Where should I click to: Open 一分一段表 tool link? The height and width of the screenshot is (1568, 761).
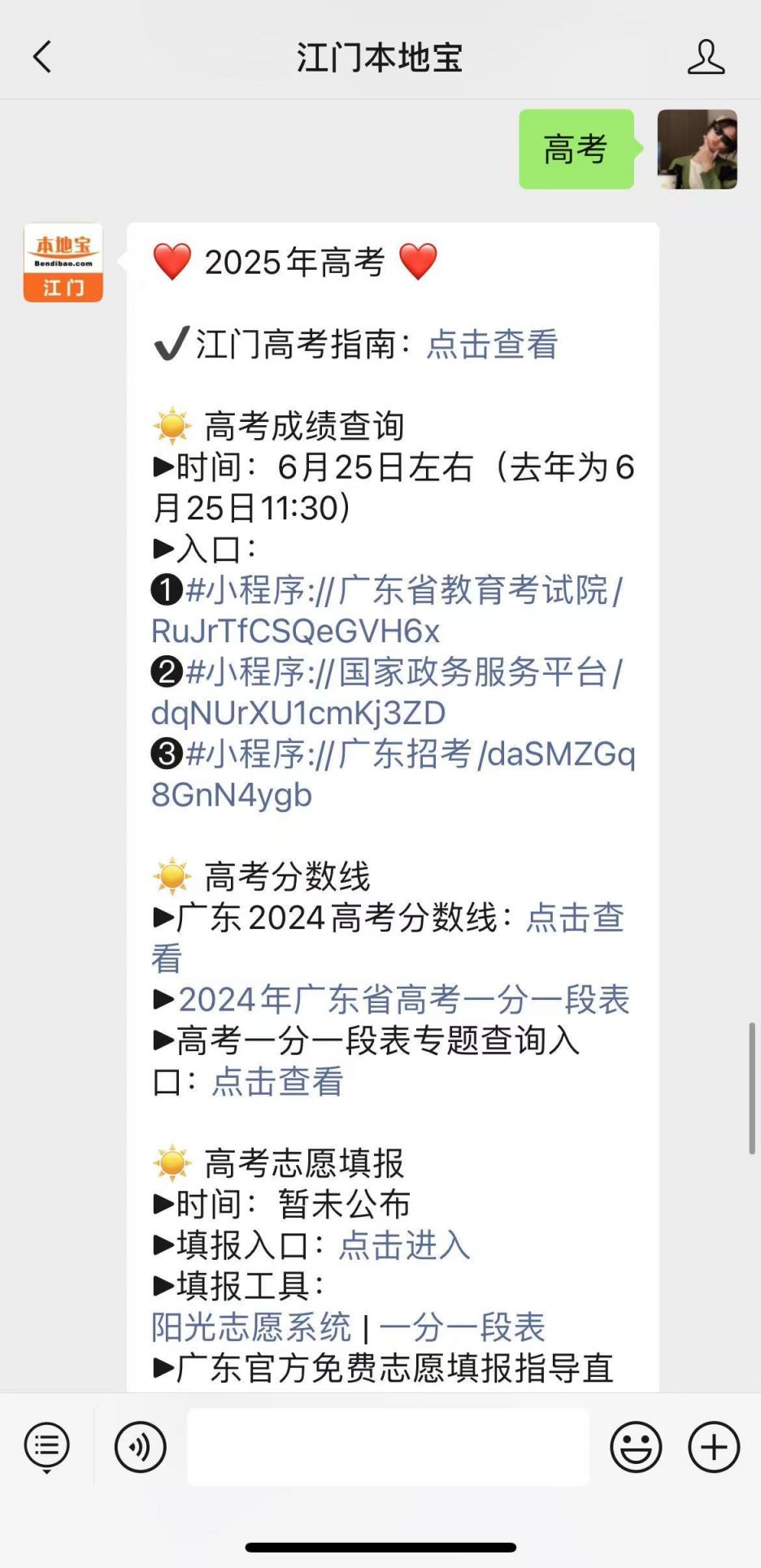click(x=462, y=1327)
